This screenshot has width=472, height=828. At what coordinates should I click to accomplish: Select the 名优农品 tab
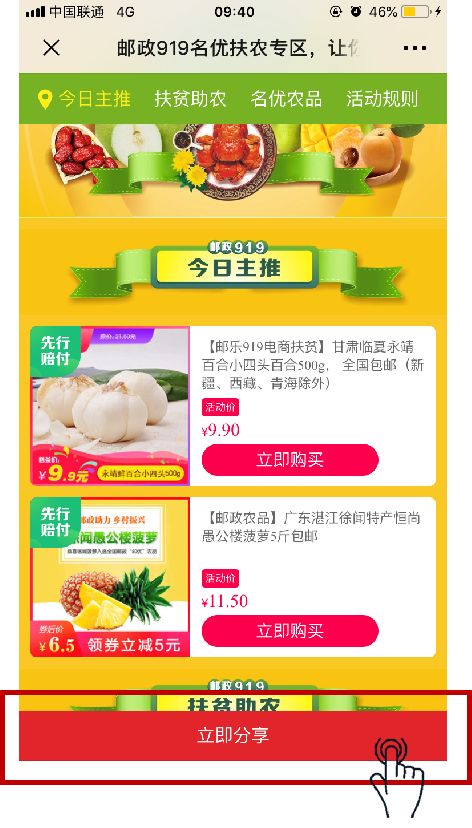tap(286, 99)
